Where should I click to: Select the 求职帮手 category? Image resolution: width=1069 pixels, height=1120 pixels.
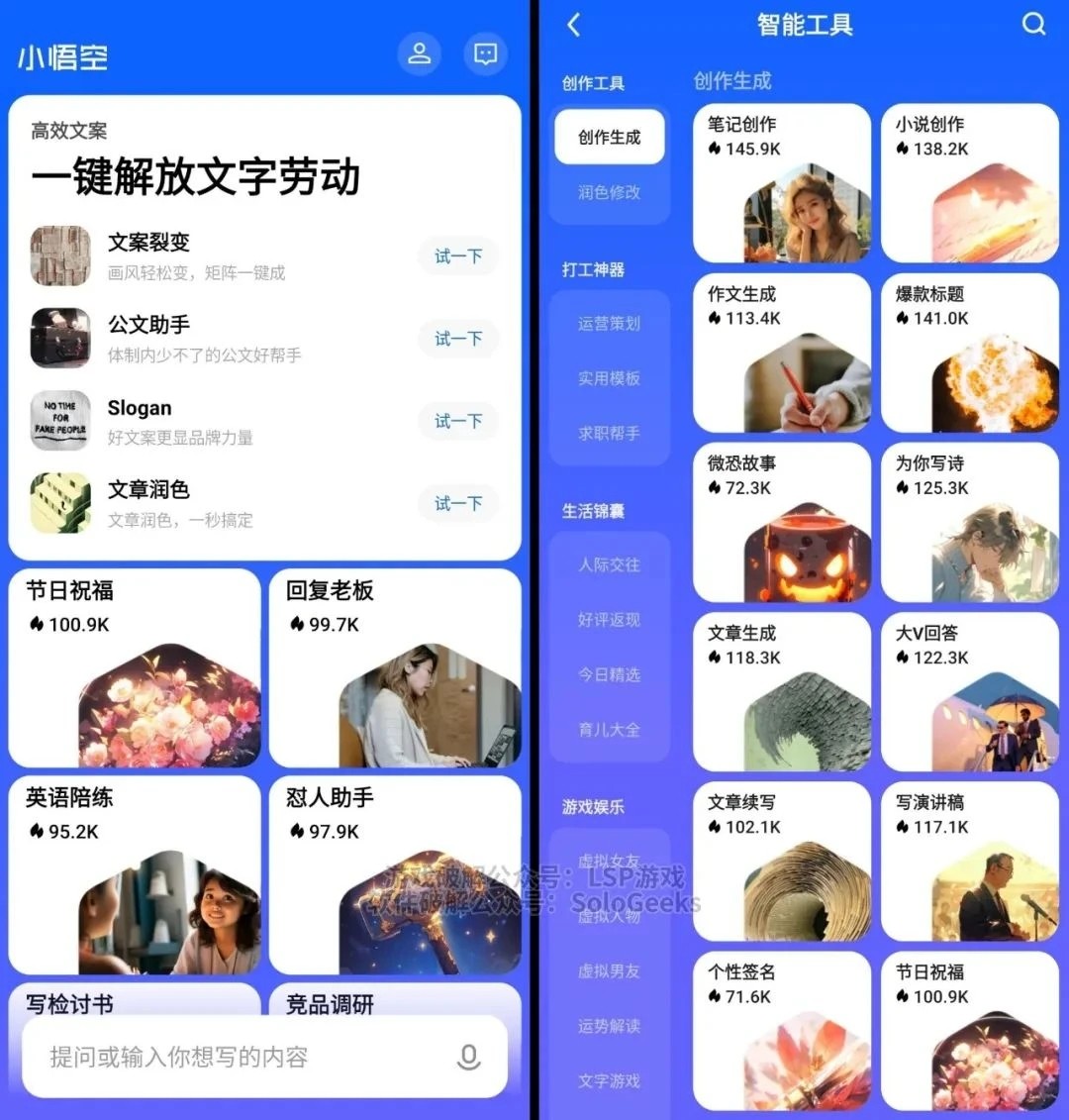[609, 433]
